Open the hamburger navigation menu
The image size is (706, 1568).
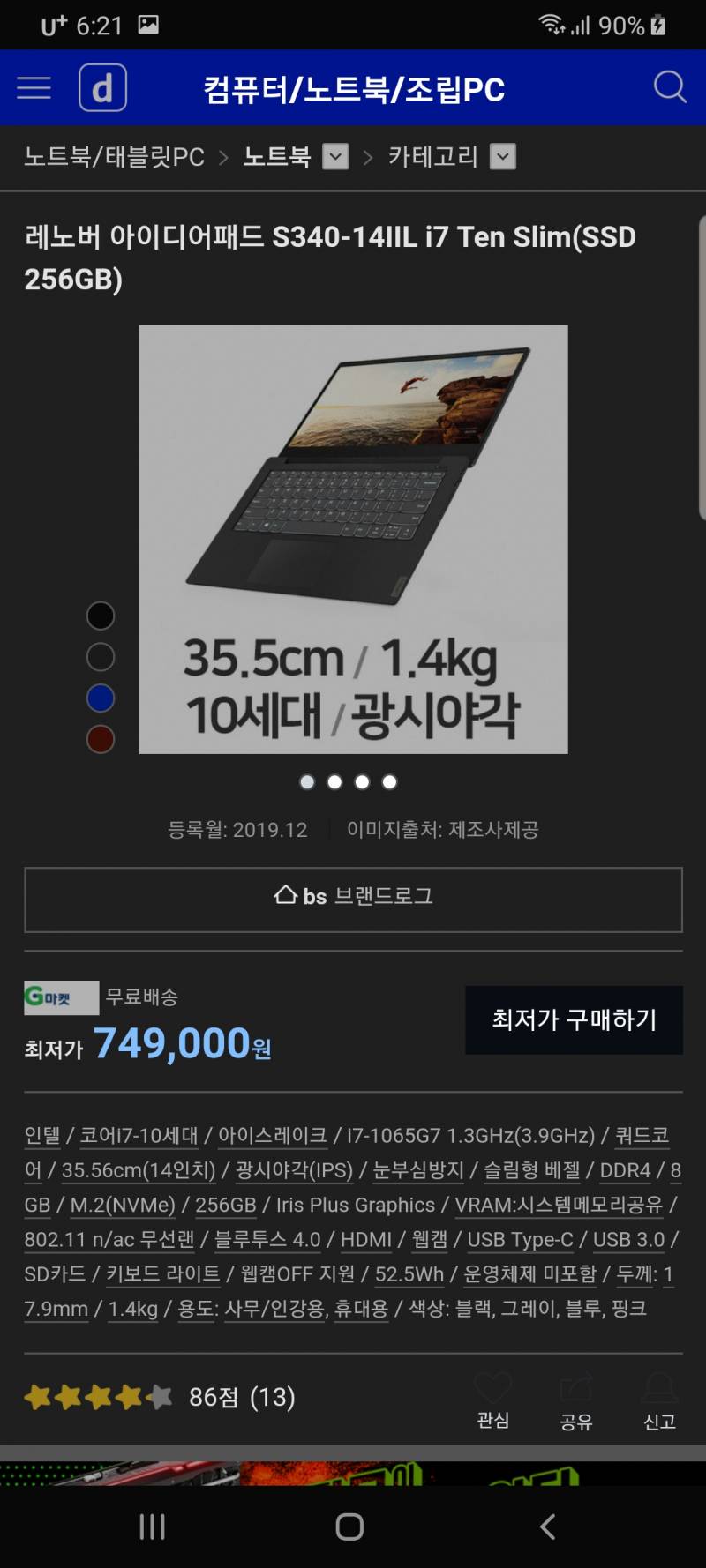click(34, 87)
